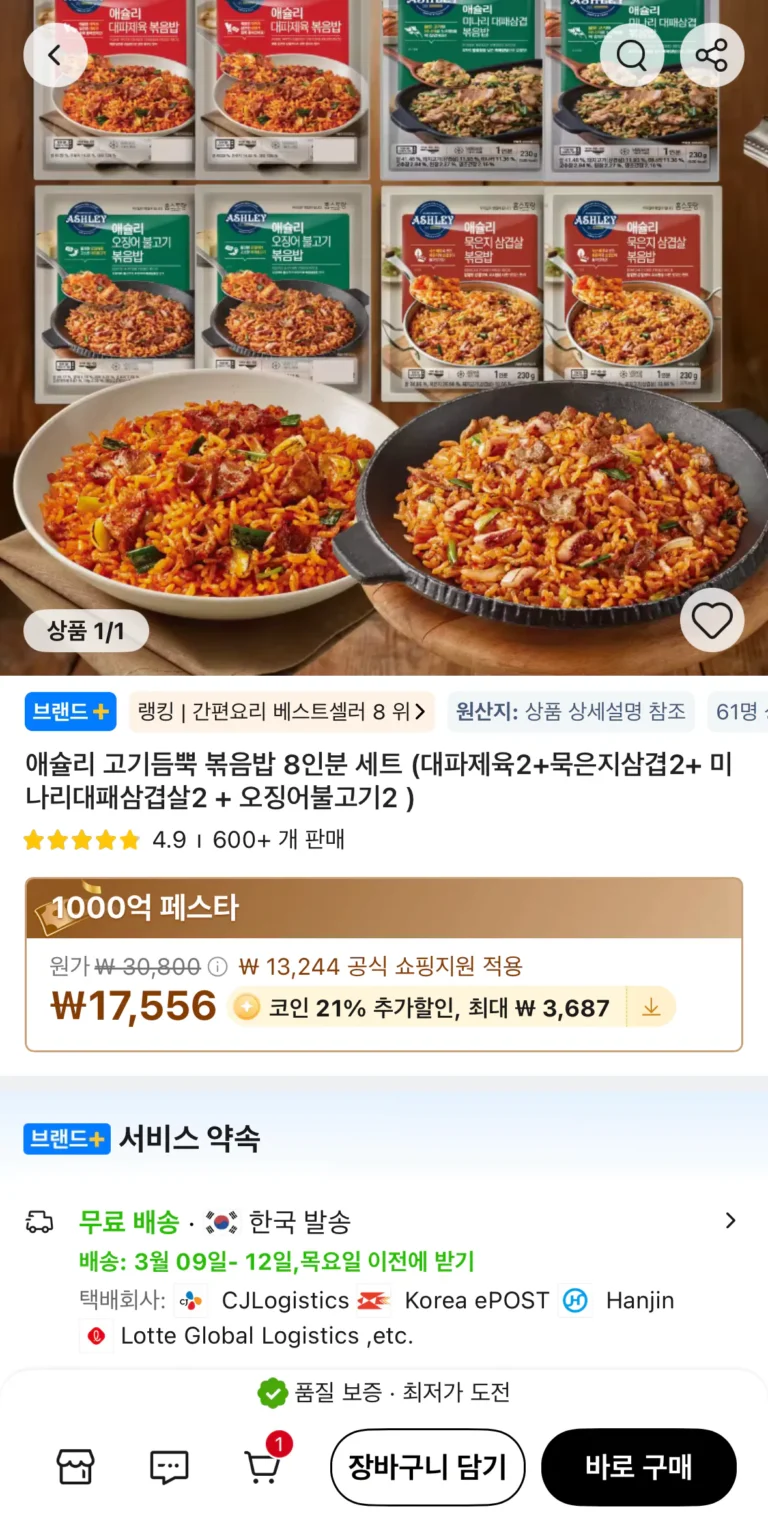Go back using the arrow icon

tap(55, 55)
